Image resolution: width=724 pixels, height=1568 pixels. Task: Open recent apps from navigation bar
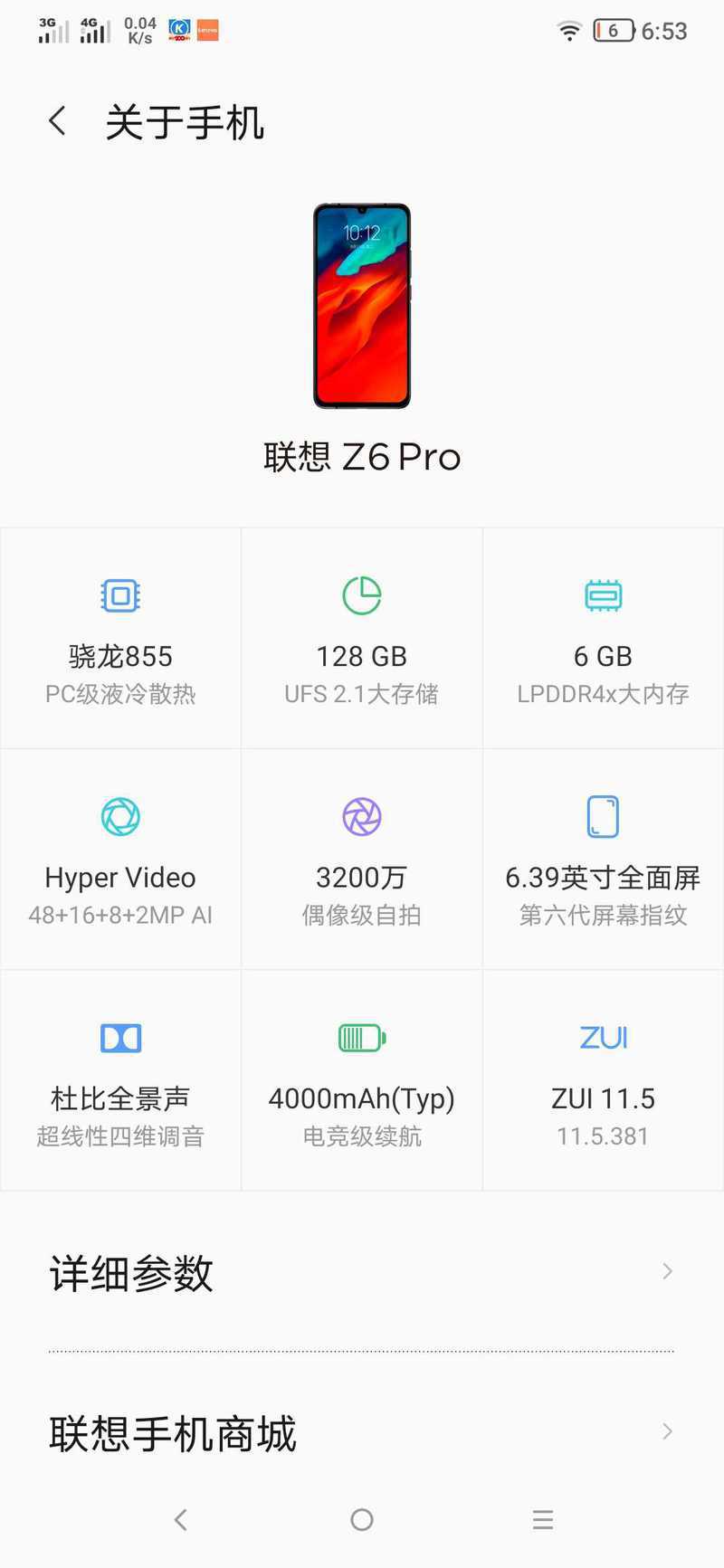pyautogui.click(x=543, y=1520)
